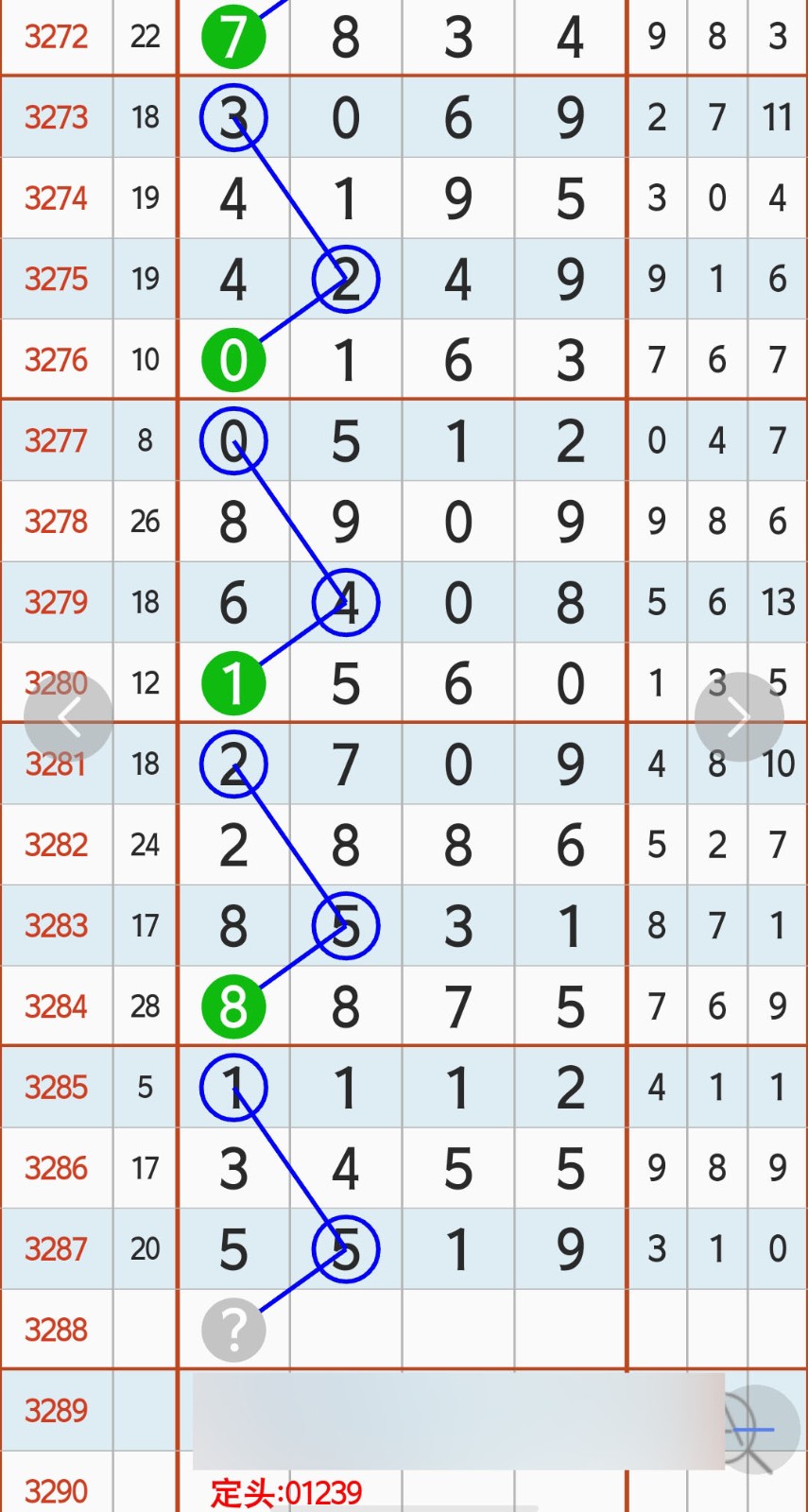The width and height of the screenshot is (808, 1512).
Task: Select the green circled 0 in row 3276
Action: pyautogui.click(x=233, y=359)
